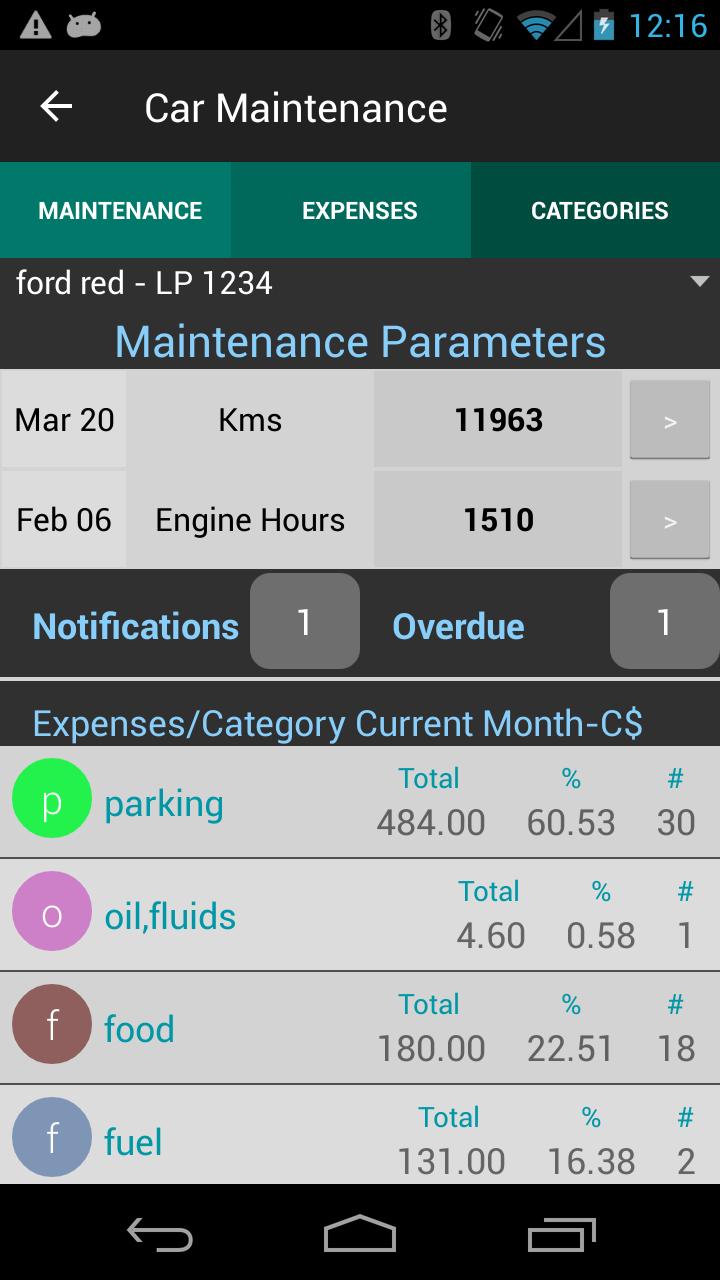Switch to the Categories tab
The width and height of the screenshot is (720, 1280).
598,210
